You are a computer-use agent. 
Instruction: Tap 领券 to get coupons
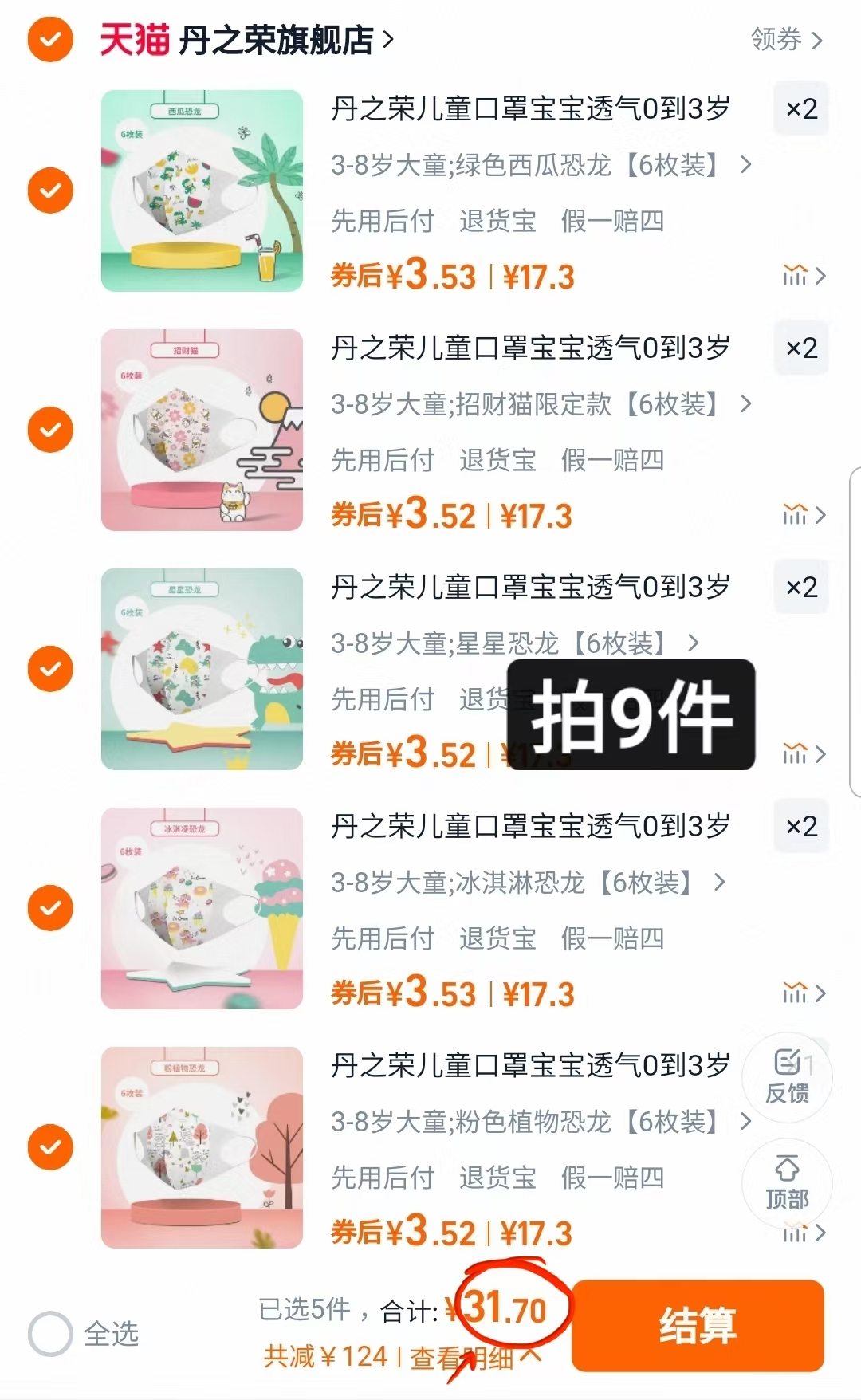[x=786, y=39]
